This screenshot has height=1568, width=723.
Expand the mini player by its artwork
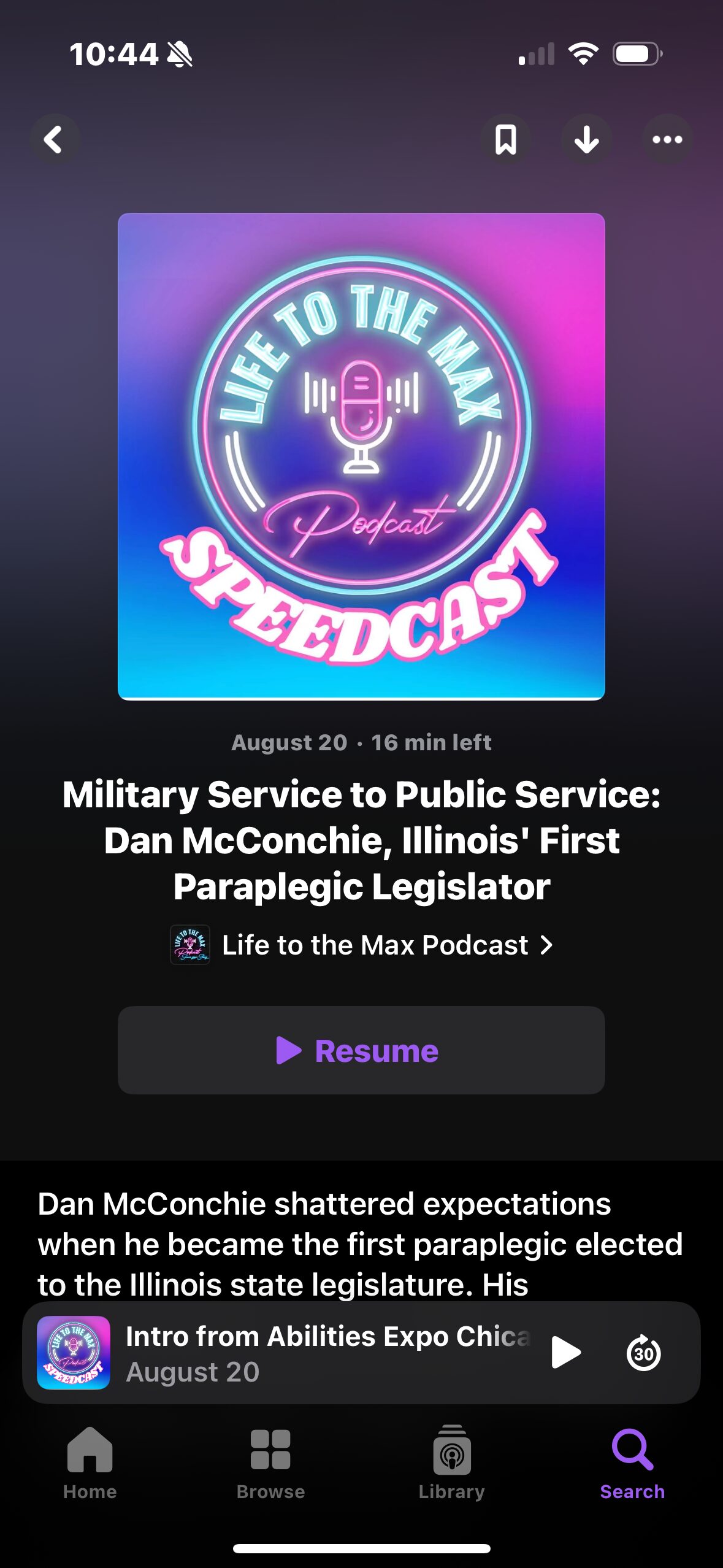74,1352
